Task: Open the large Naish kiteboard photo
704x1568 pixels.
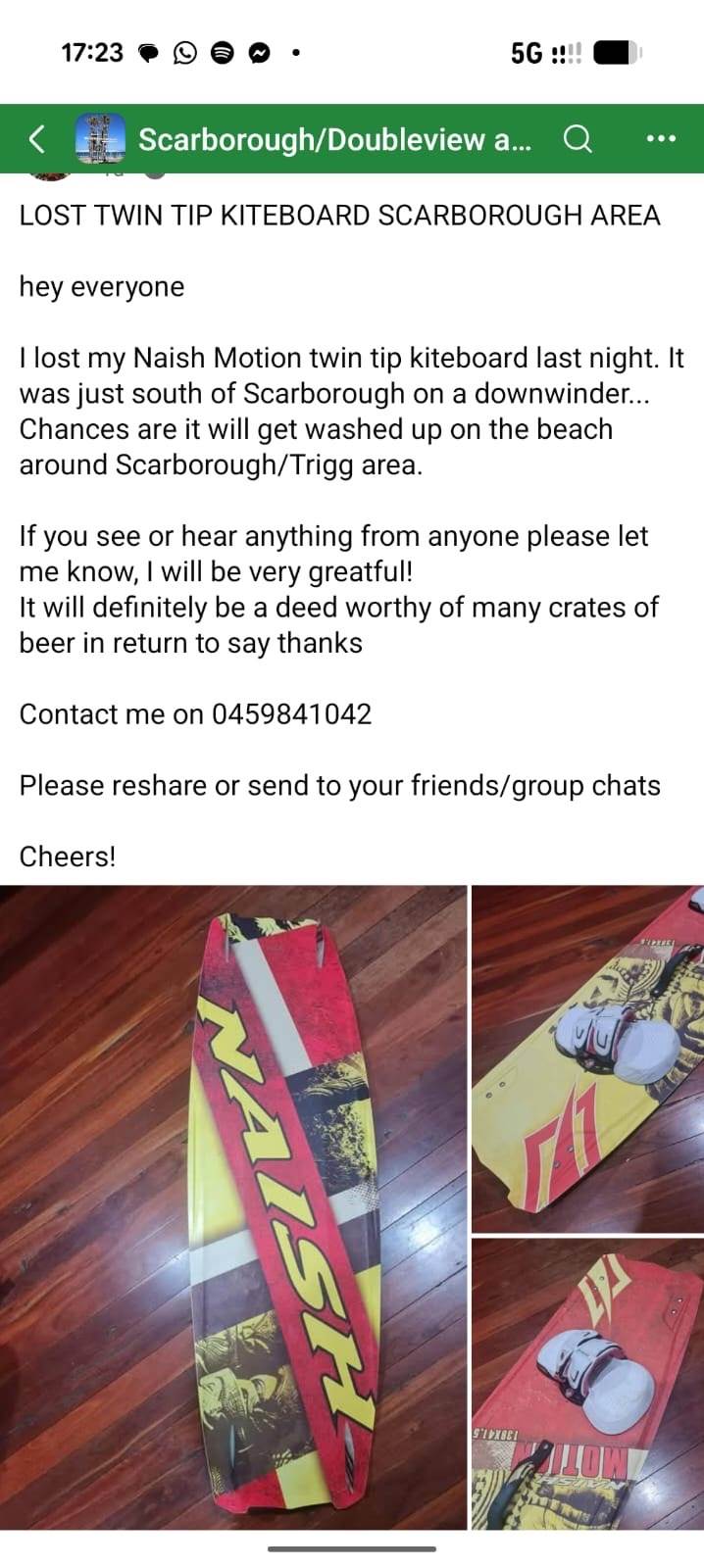Action: click(233, 1205)
